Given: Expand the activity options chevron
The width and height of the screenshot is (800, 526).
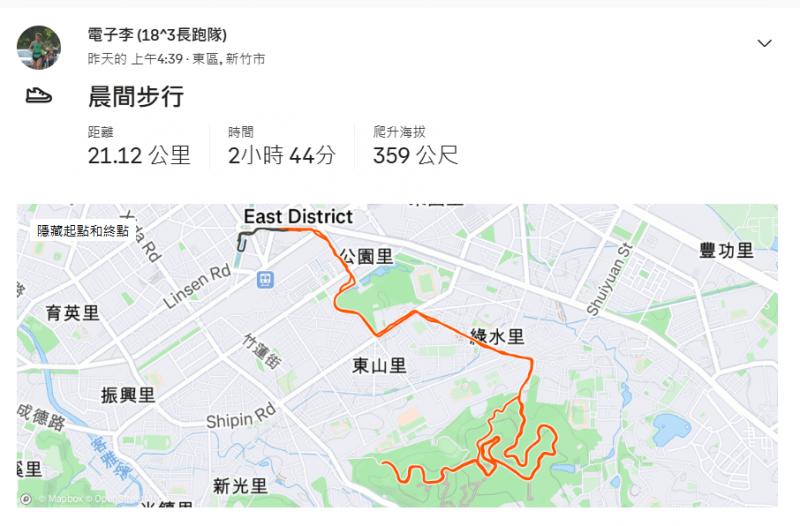Looking at the screenshot, I should [765, 44].
